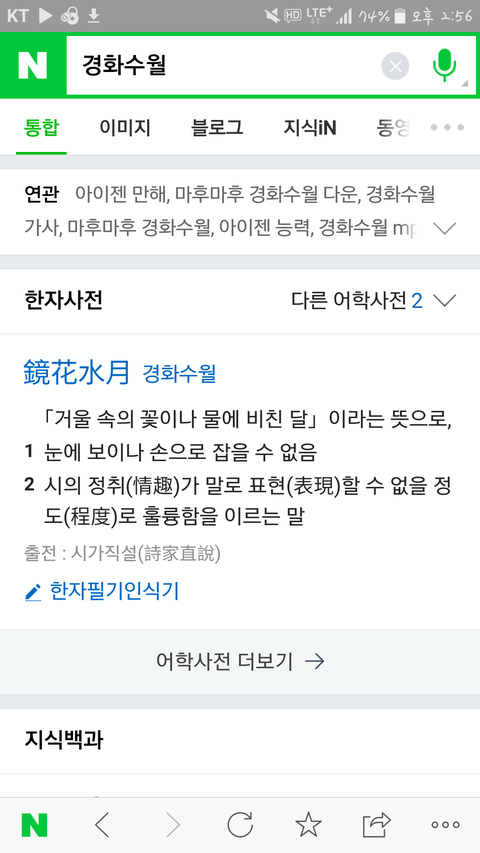Screen dimensions: 480x853
Task: Switch to the 지식iN tab
Action: pyautogui.click(x=310, y=128)
